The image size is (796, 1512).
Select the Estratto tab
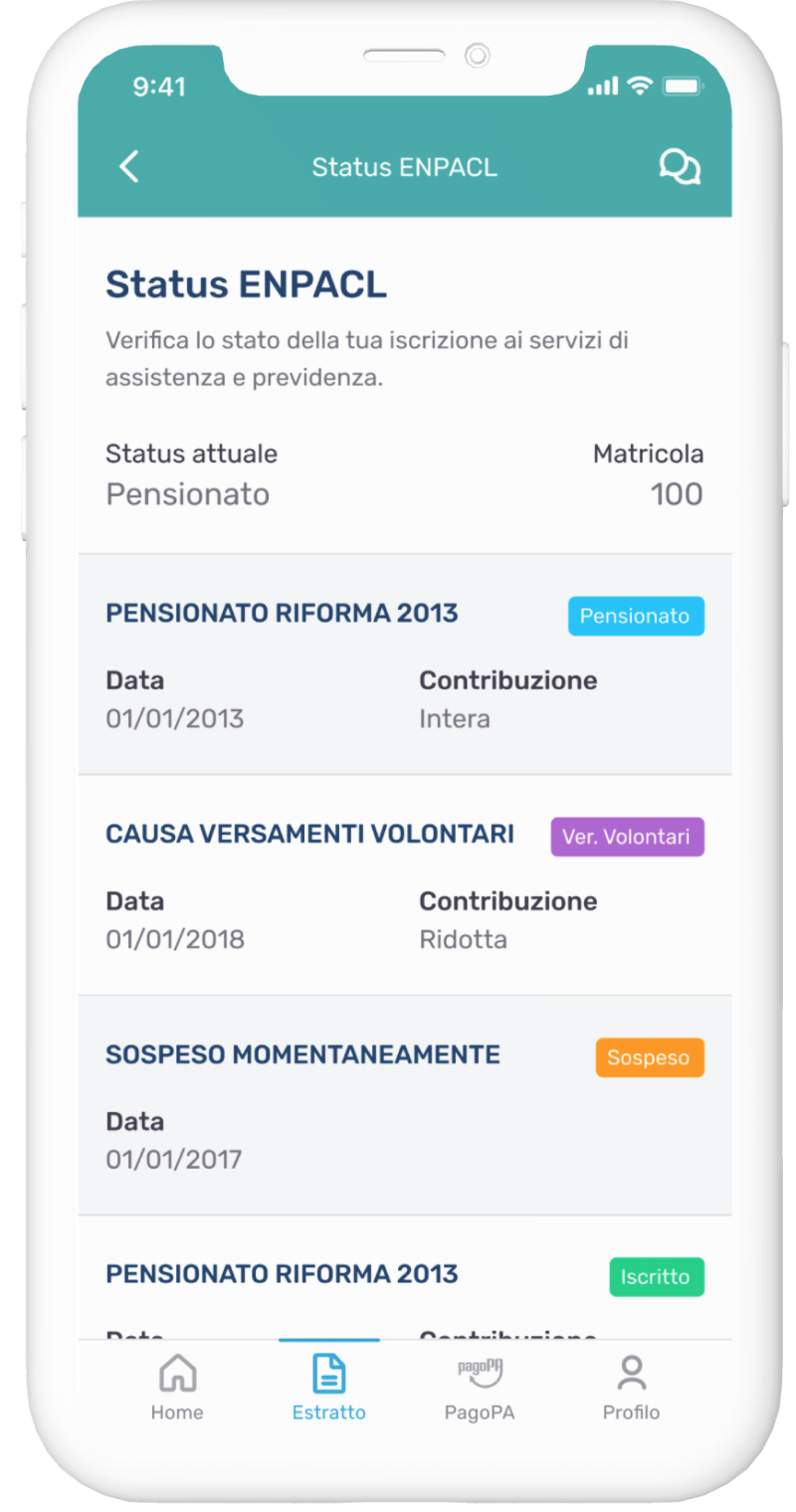pyautogui.click(x=329, y=1387)
